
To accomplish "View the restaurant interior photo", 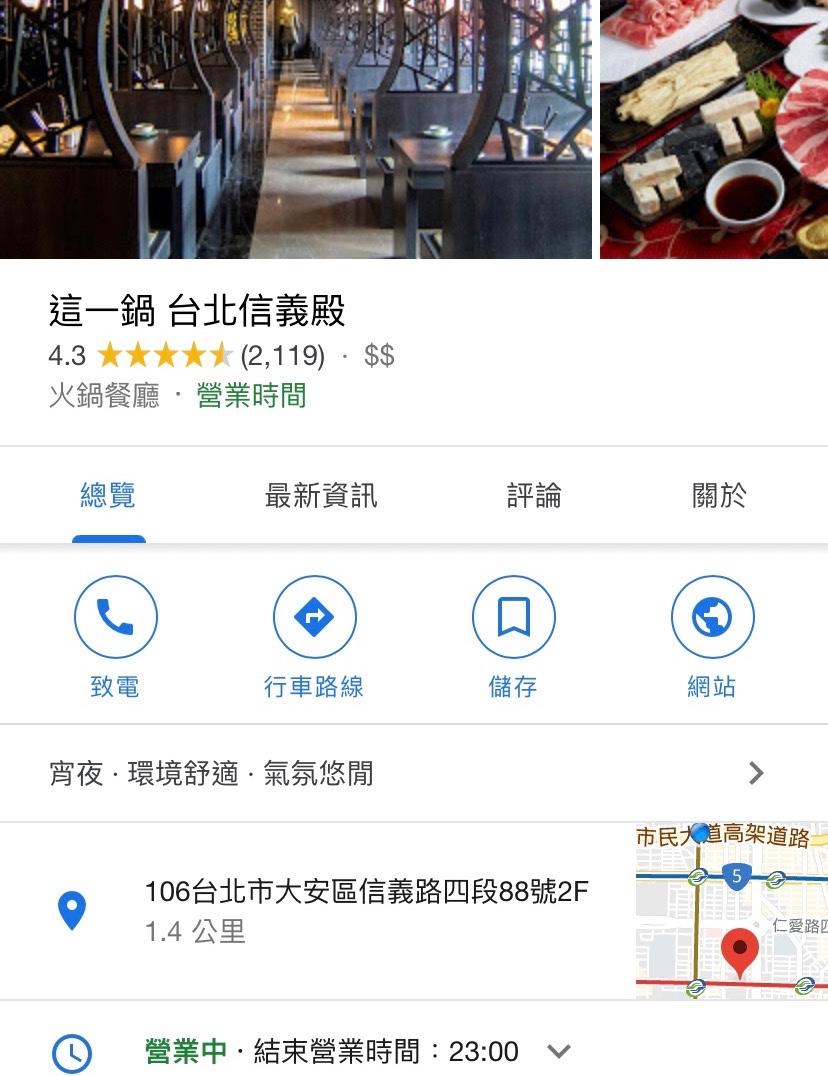I will pyautogui.click(x=296, y=130).
